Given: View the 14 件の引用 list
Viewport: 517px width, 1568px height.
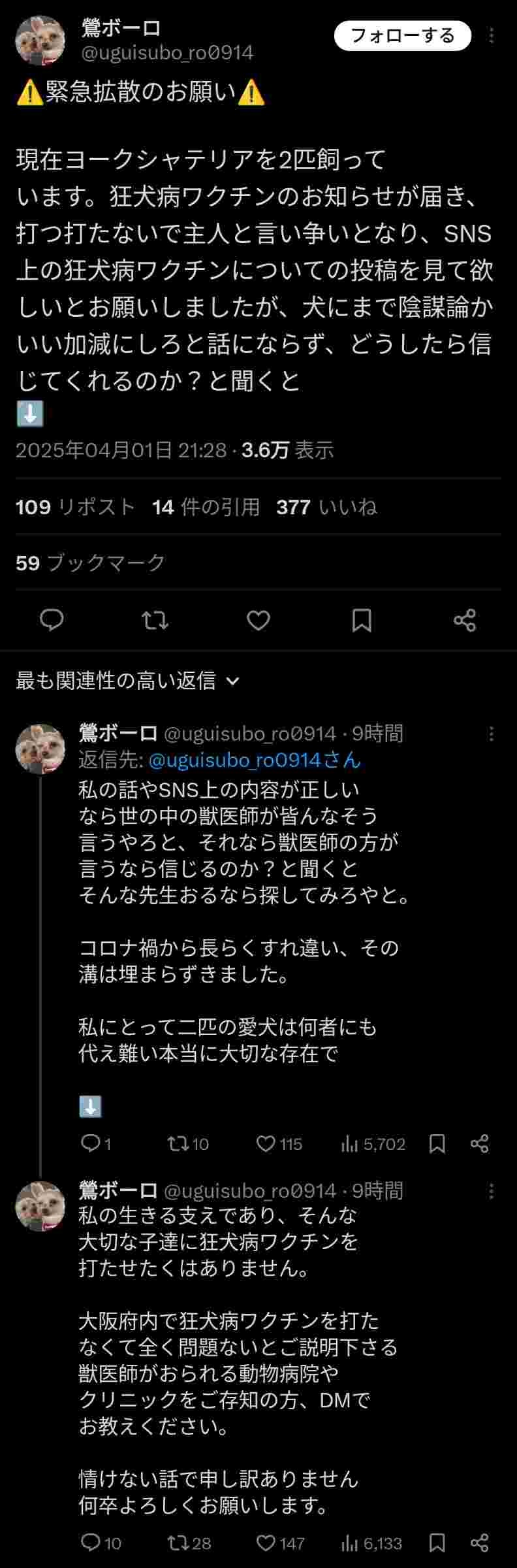Looking at the screenshot, I should point(206,507).
